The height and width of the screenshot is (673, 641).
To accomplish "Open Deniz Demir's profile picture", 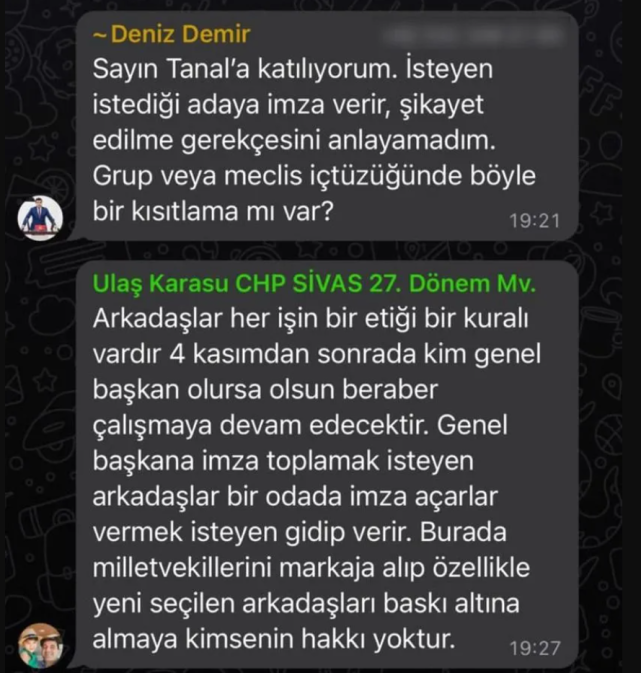I will [x=41, y=218].
